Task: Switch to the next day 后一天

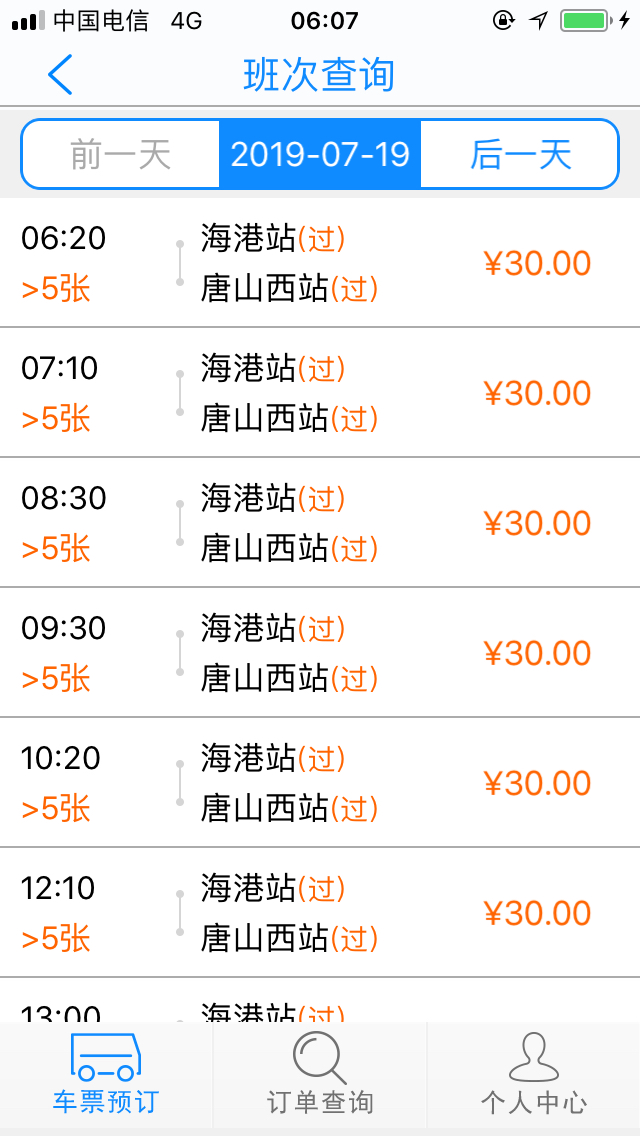Action: point(520,154)
